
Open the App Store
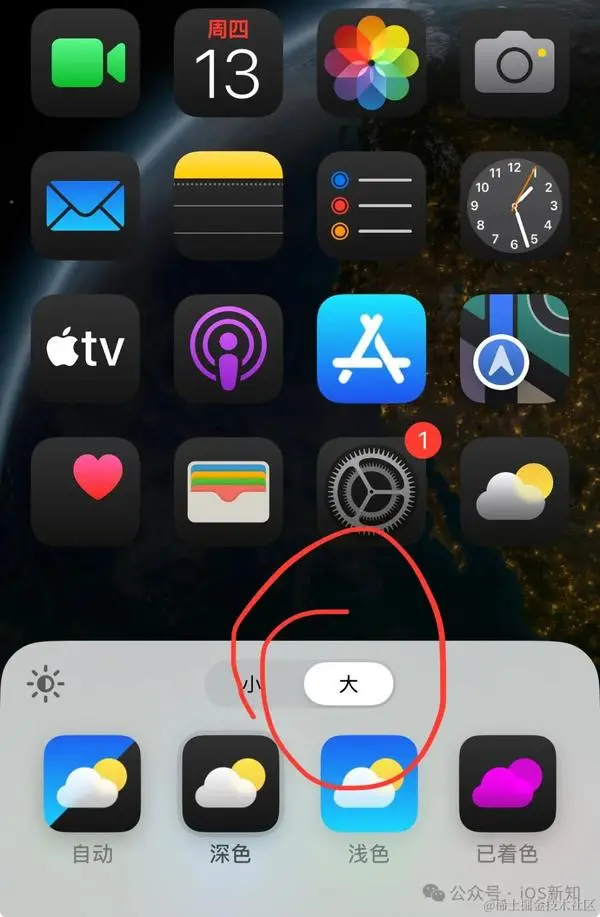(x=372, y=348)
